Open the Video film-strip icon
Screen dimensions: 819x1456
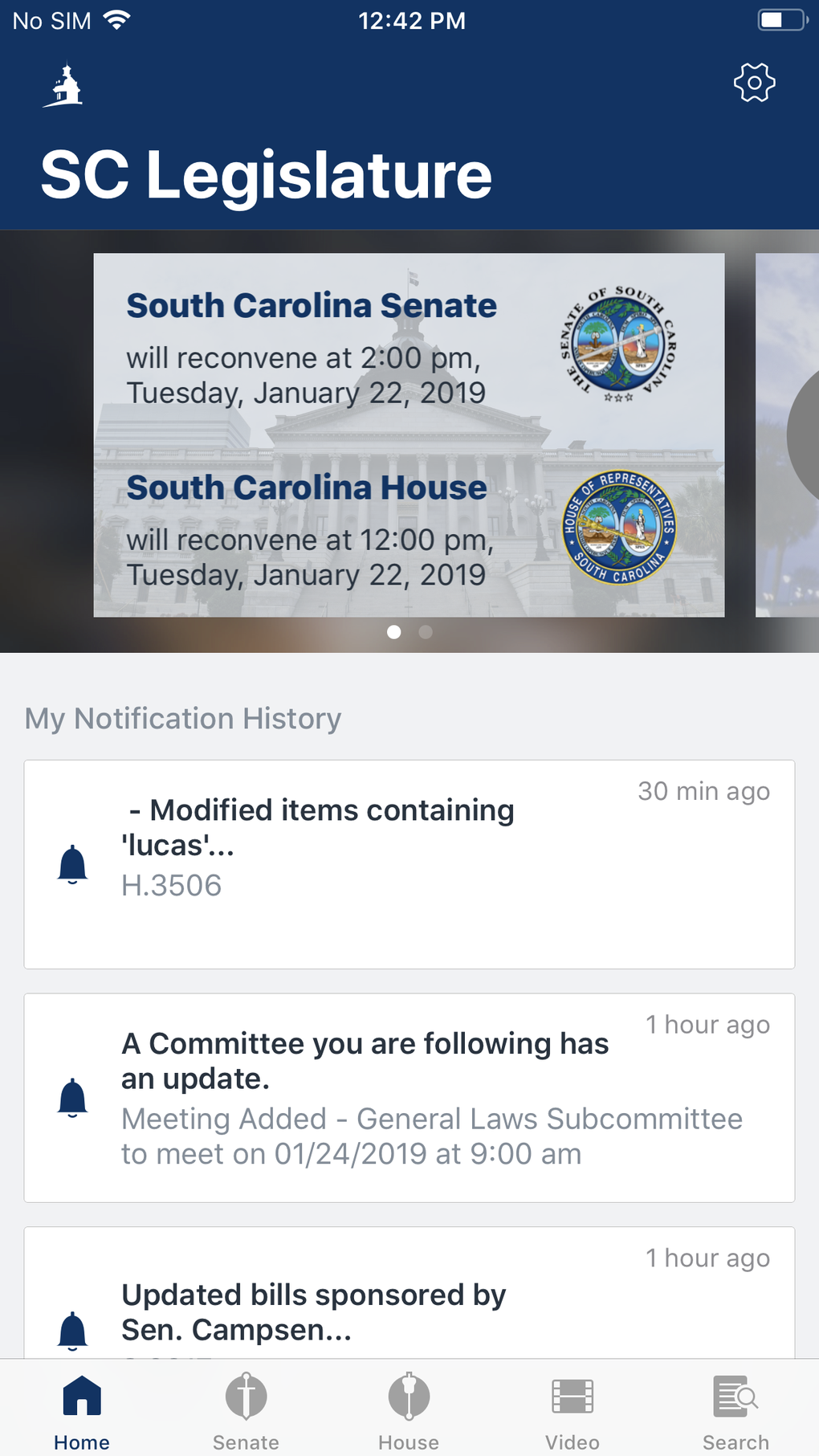point(572,1396)
